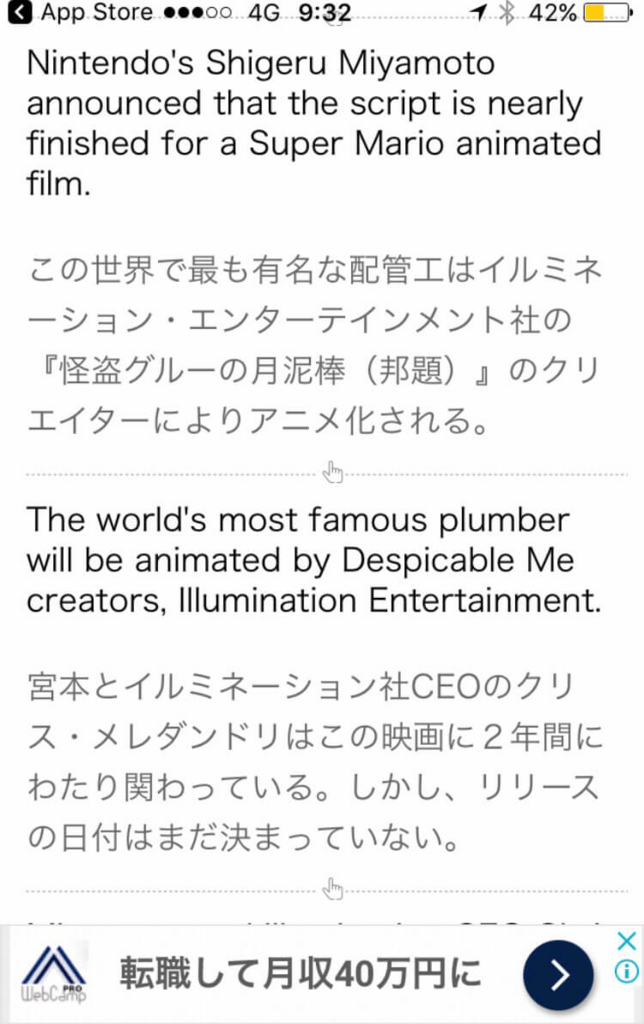This screenshot has height=1024, width=644.
Task: Tap the arrow button on the WebCamp ad
Action: tap(559, 974)
